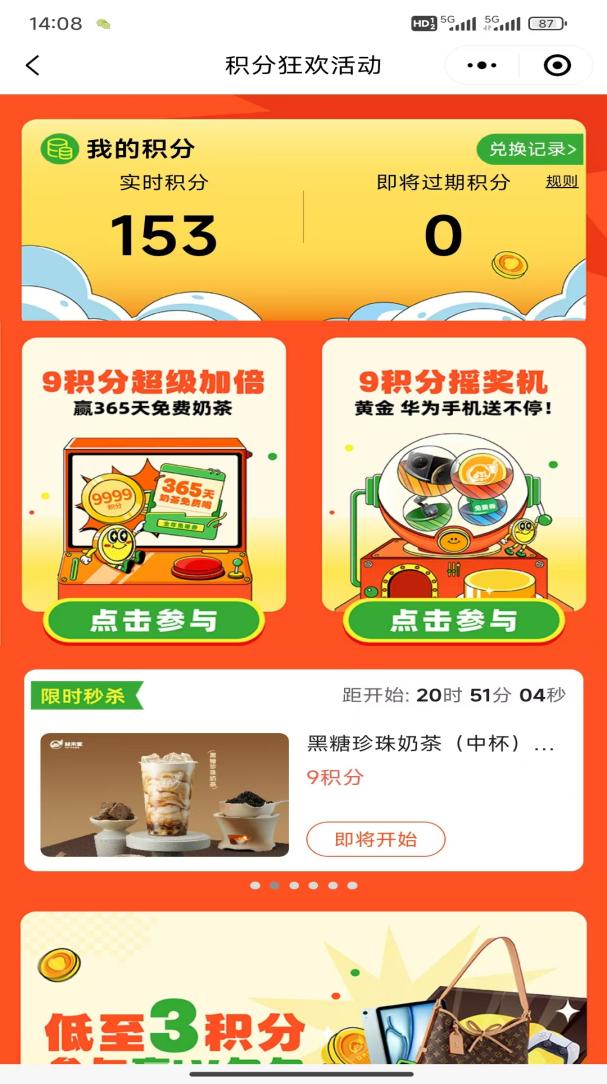Open the 黑糖珍珠奶茶 flash sale item
Screen dimensions: 607x1084
pos(430,745)
